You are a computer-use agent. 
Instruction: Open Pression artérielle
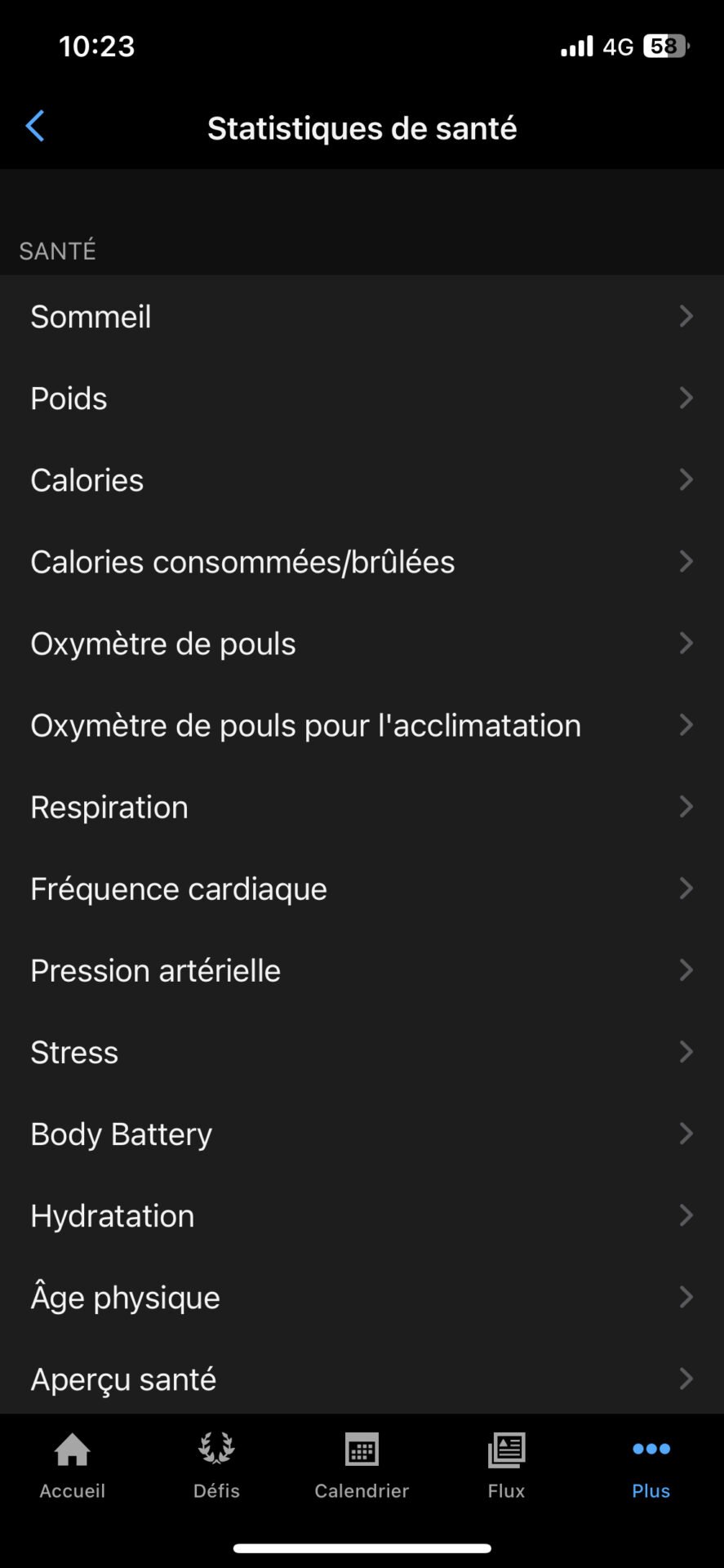362,969
